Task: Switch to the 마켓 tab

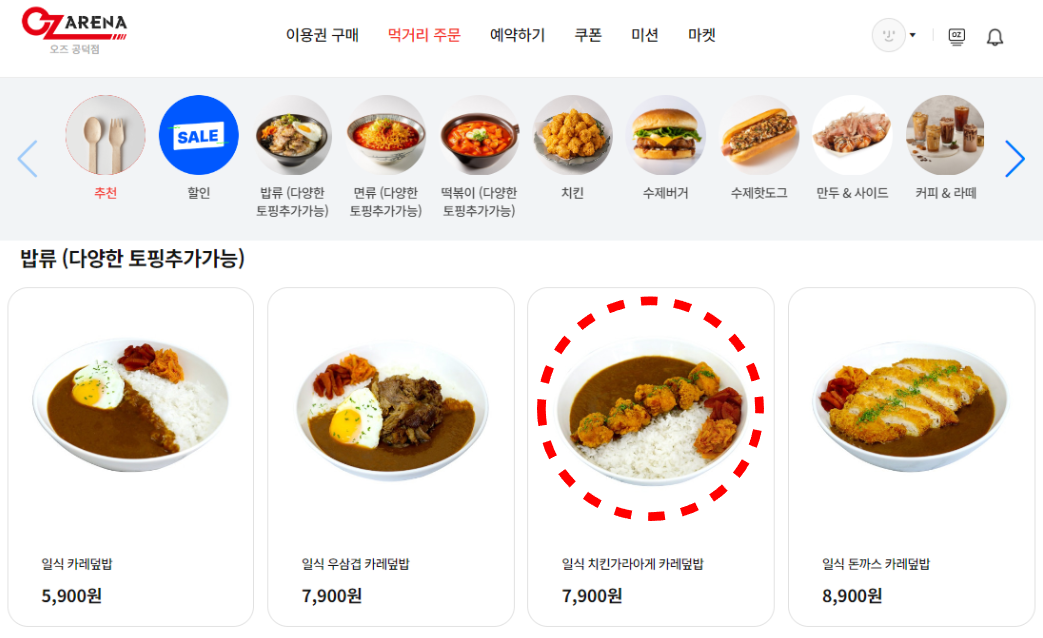Action: [x=702, y=35]
